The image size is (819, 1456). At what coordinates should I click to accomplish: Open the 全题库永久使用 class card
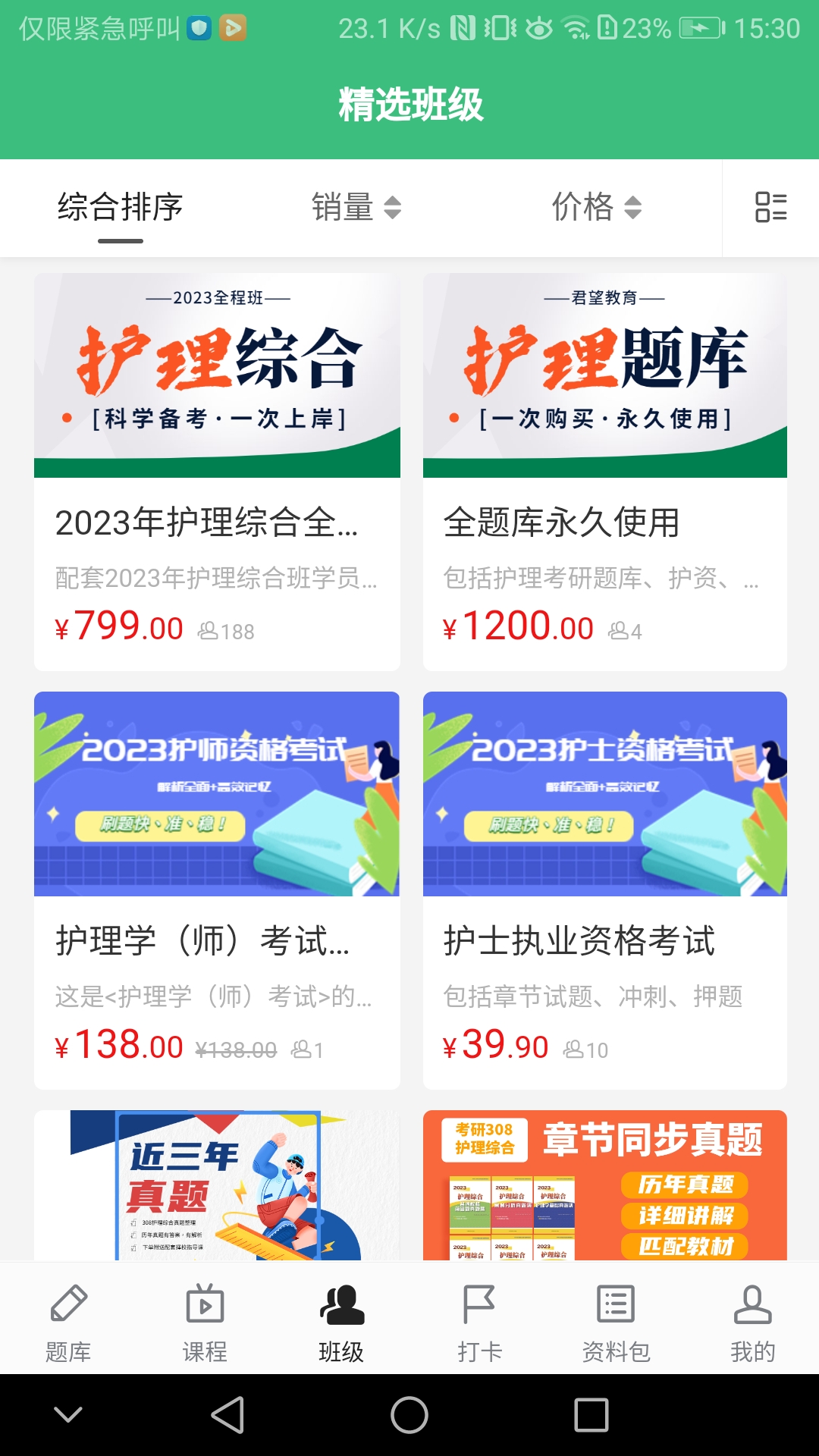pyautogui.click(x=605, y=472)
